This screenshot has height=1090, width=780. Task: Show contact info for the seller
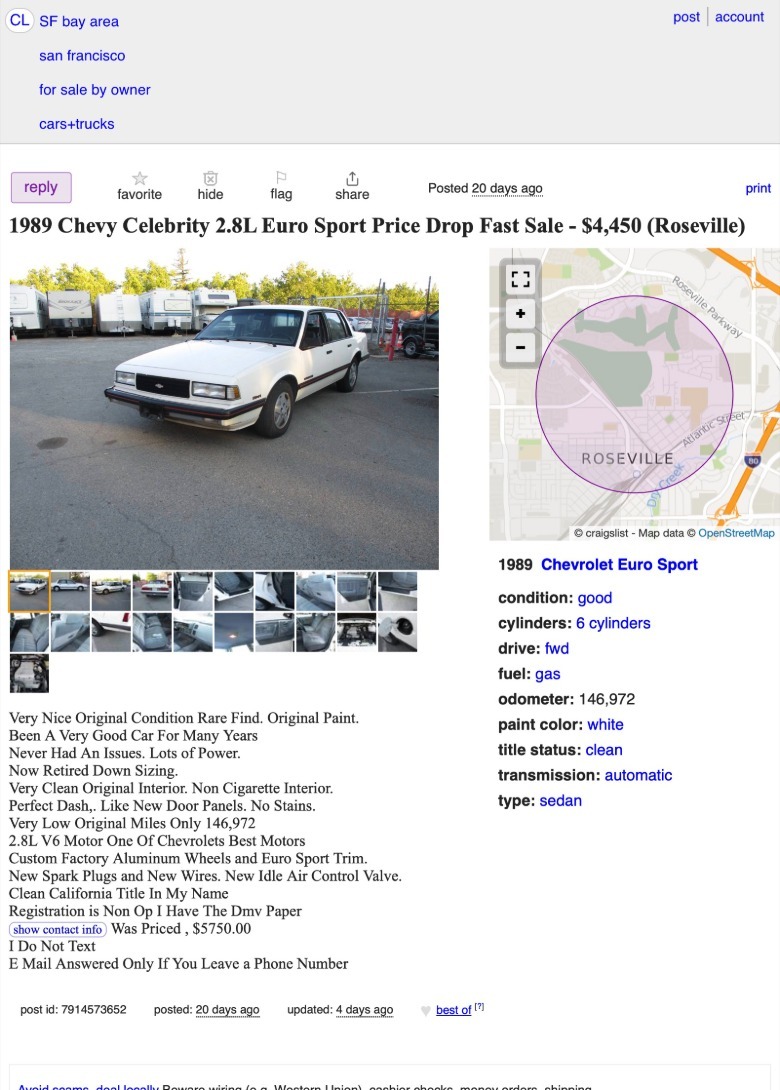pos(57,929)
